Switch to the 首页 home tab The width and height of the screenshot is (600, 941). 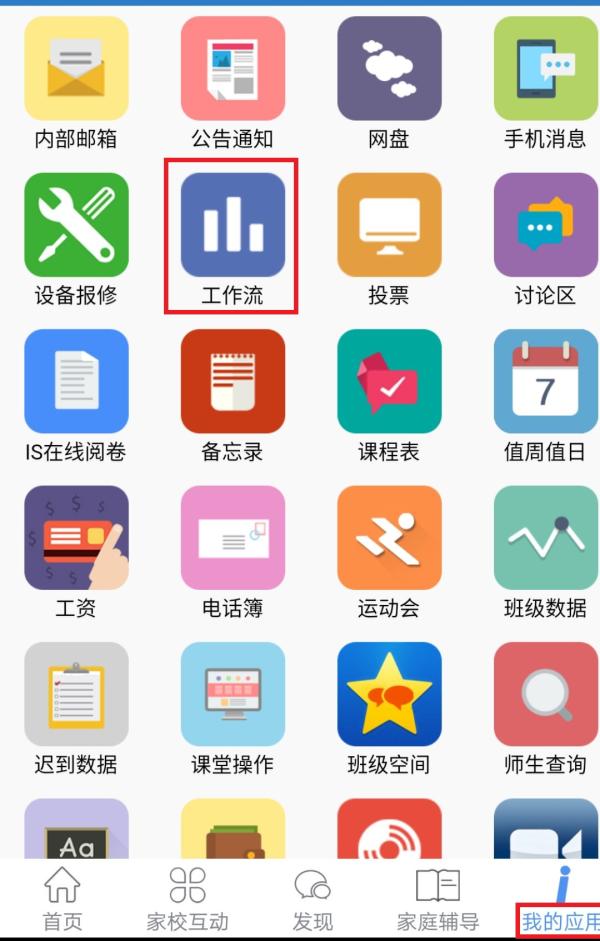pyautogui.click(x=62, y=899)
